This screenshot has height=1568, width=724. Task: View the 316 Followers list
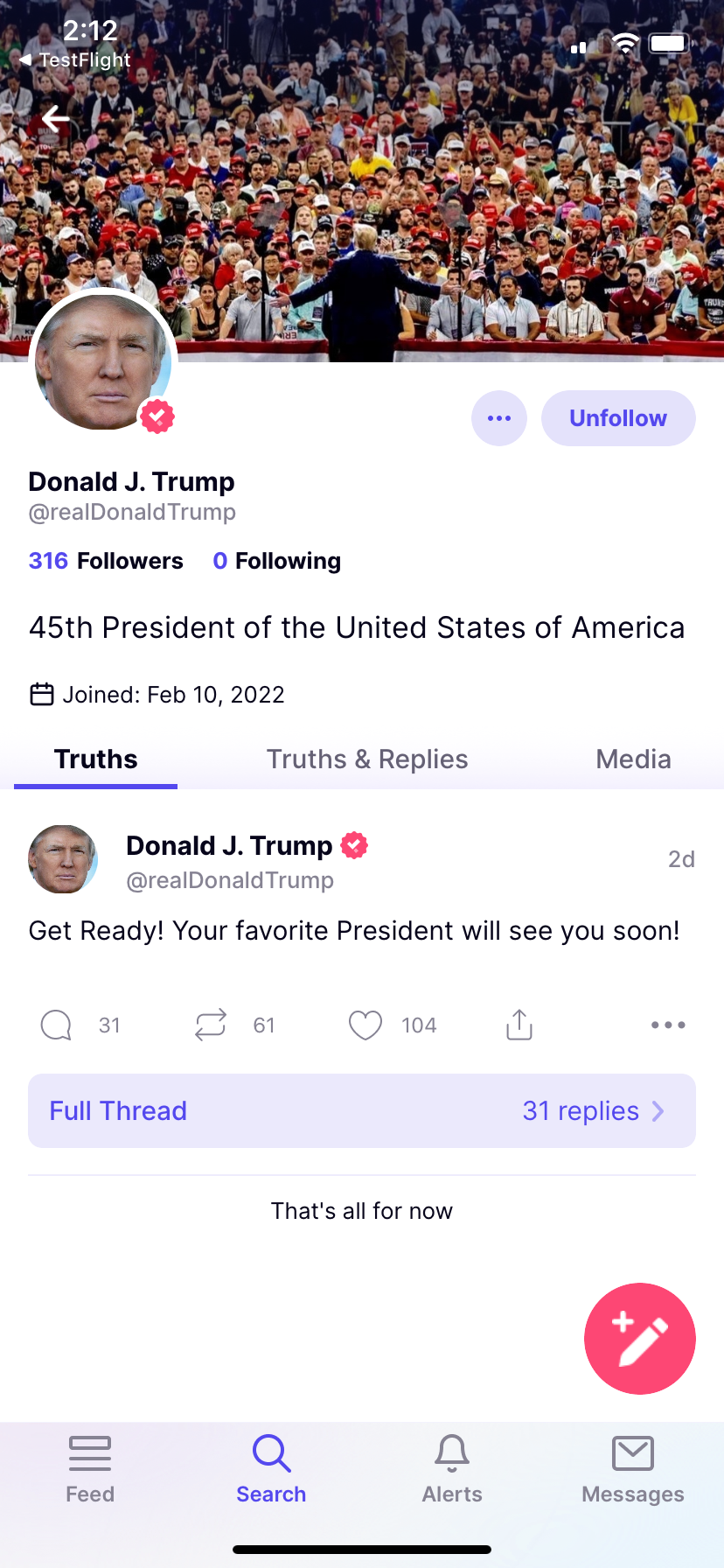(x=106, y=561)
